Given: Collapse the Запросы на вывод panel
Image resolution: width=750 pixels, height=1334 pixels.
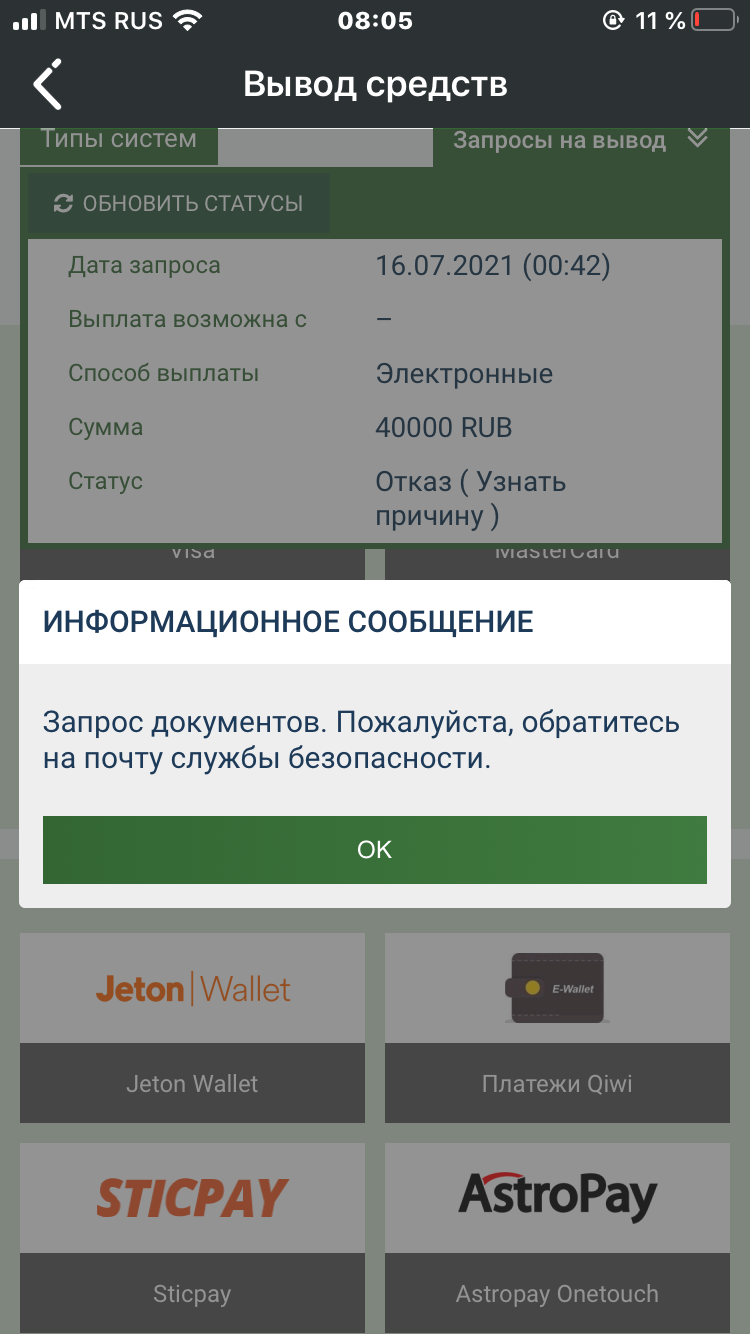Looking at the screenshot, I should 698,139.
